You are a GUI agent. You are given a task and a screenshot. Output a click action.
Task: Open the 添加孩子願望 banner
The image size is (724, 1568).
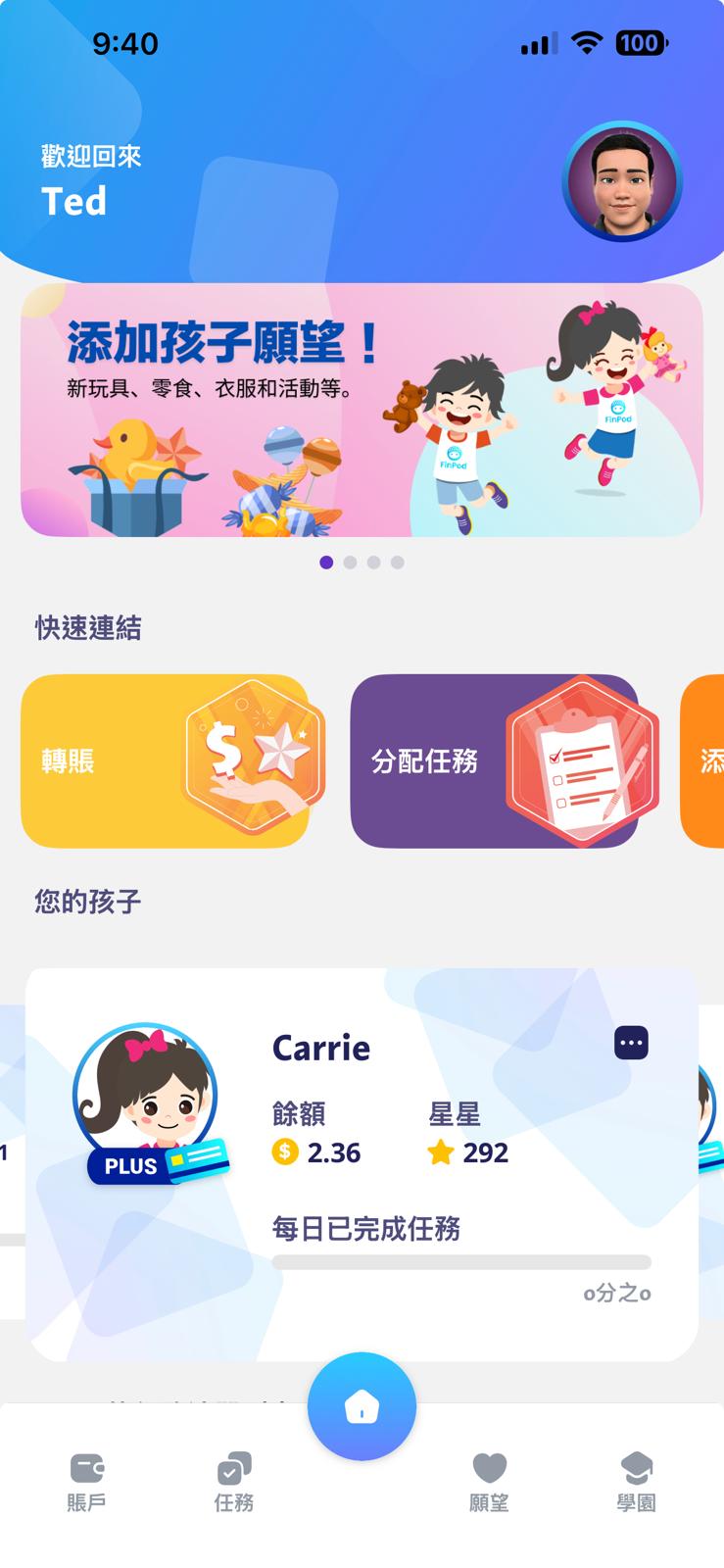point(362,410)
